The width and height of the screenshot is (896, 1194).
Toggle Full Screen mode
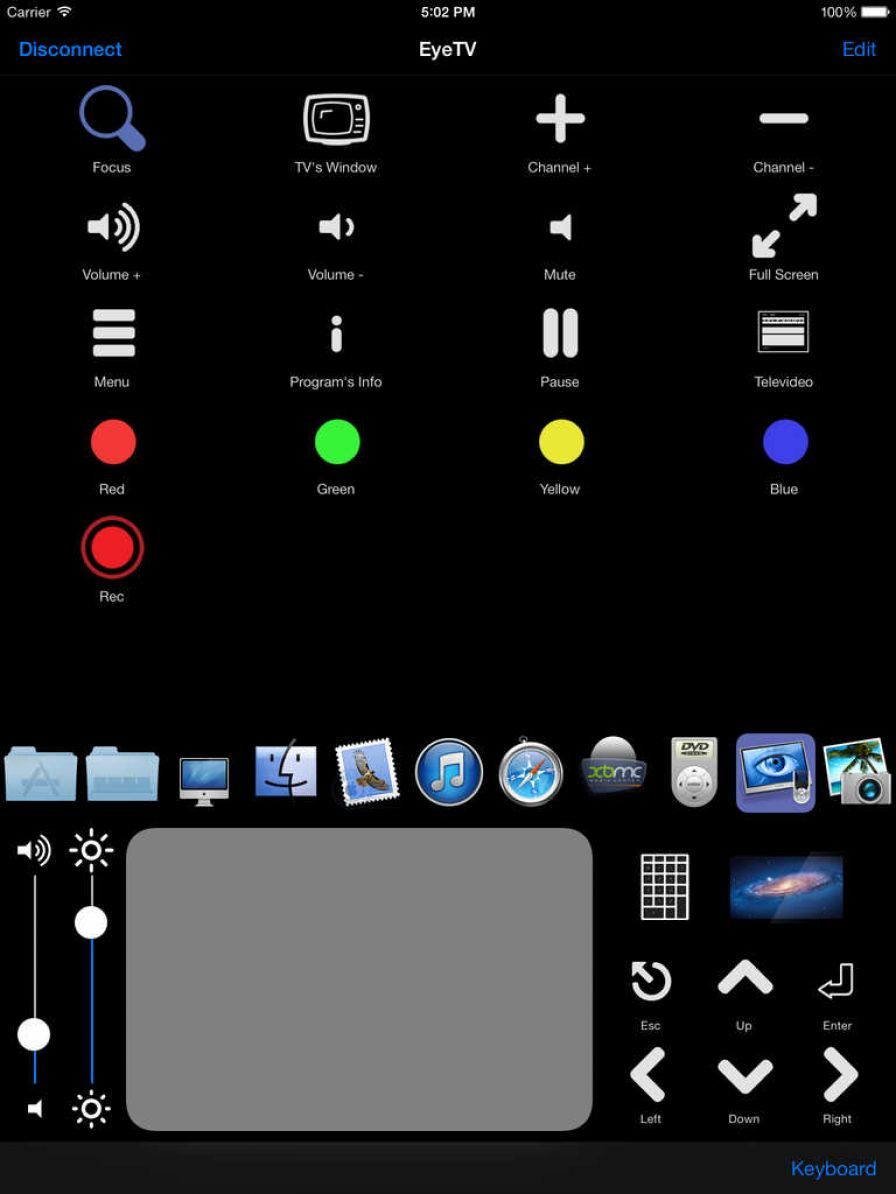(783, 226)
